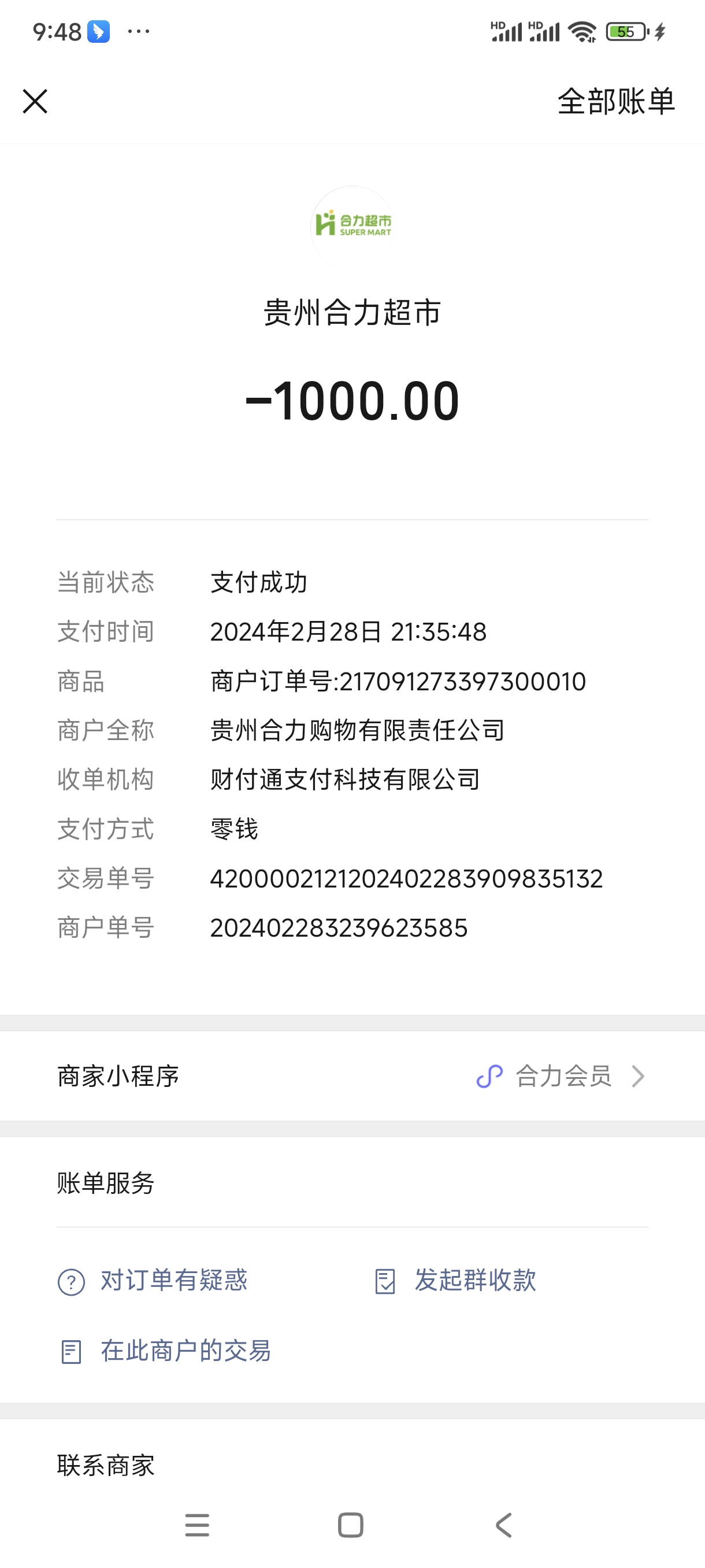
Task: View 在此商户的交易 history
Action: pyautogui.click(x=165, y=1351)
